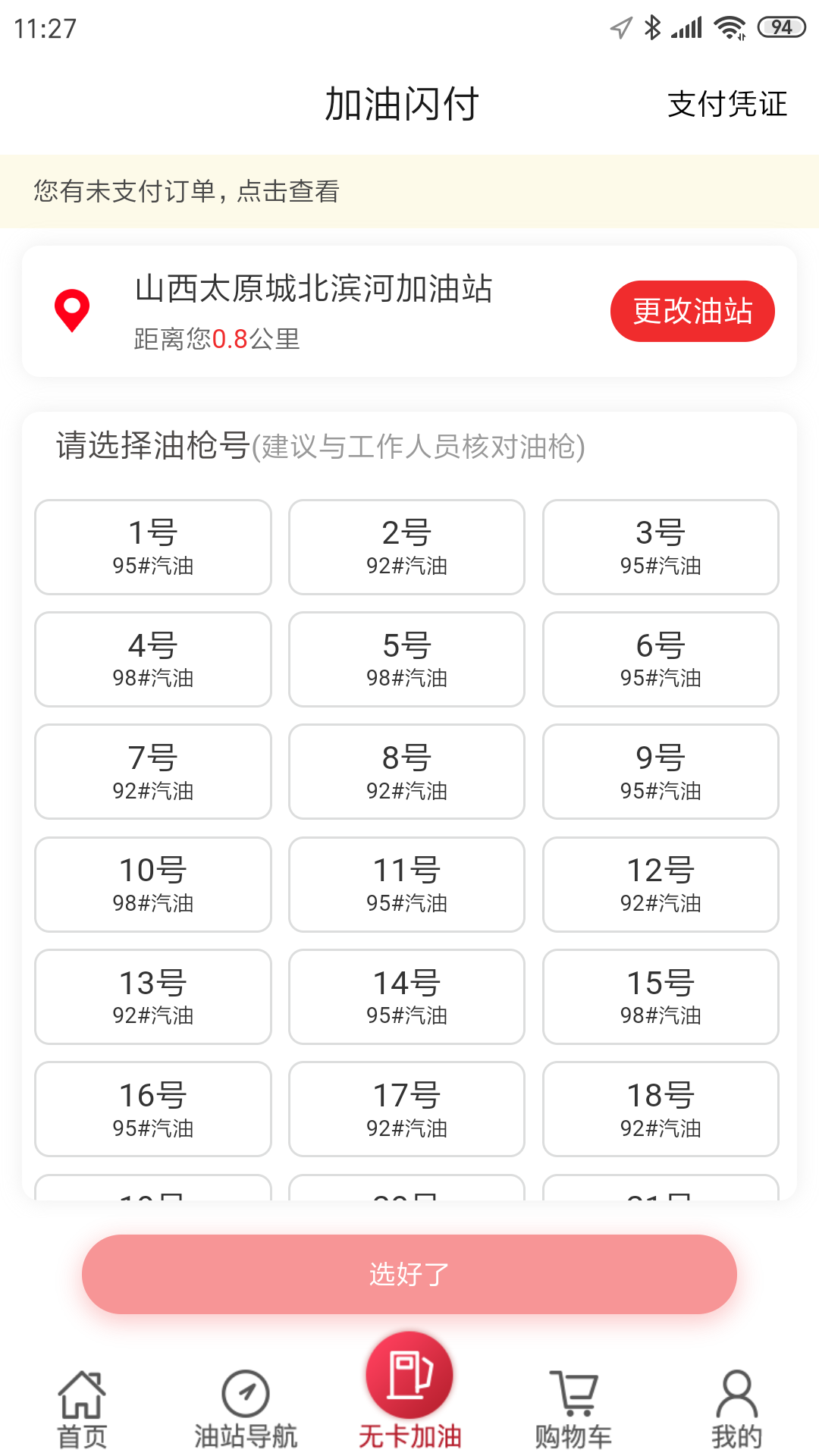Open the 无卡加油 cardless refuel tab
Screen dimensions: 819x1456
pos(409,1392)
